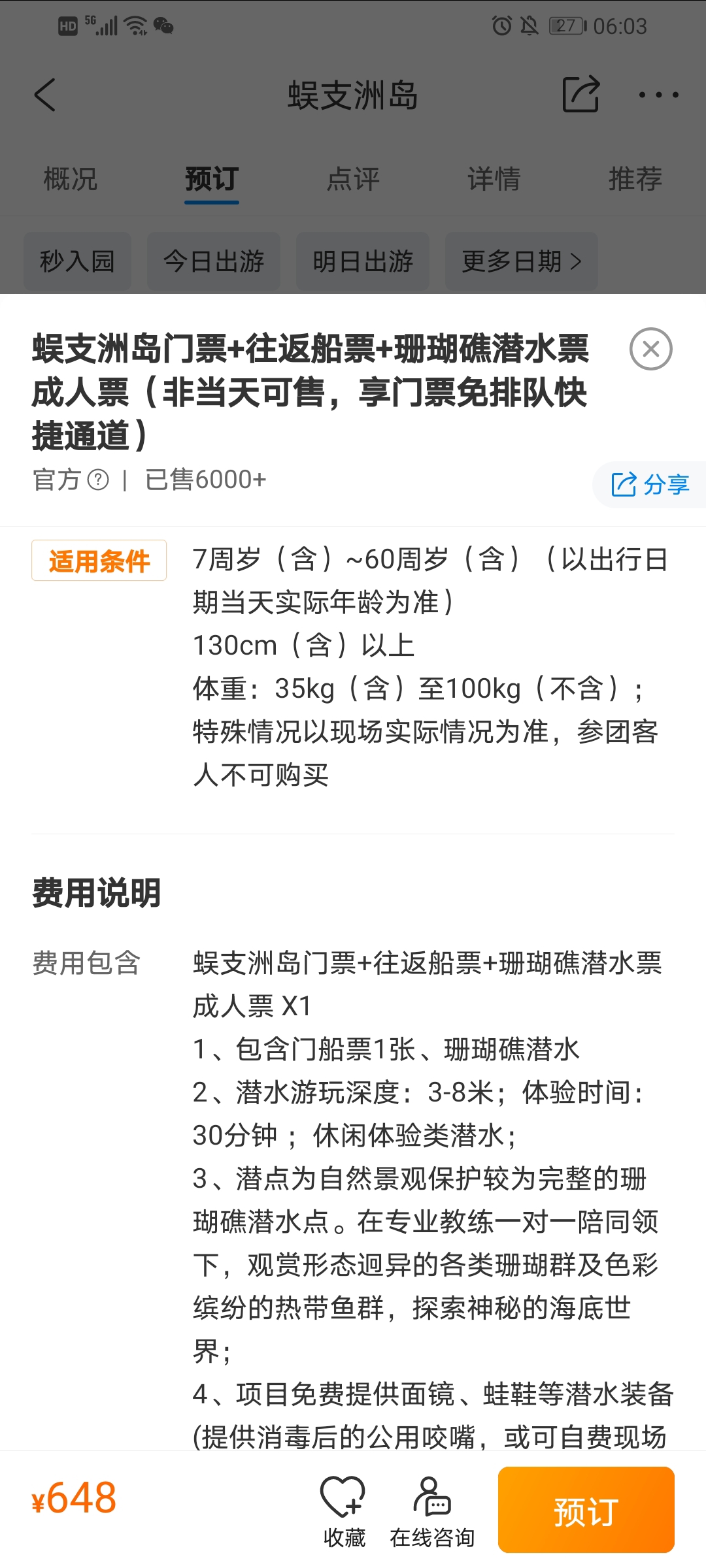Switch to the 推荐 tab
The height and width of the screenshot is (1568, 706).
click(x=635, y=179)
